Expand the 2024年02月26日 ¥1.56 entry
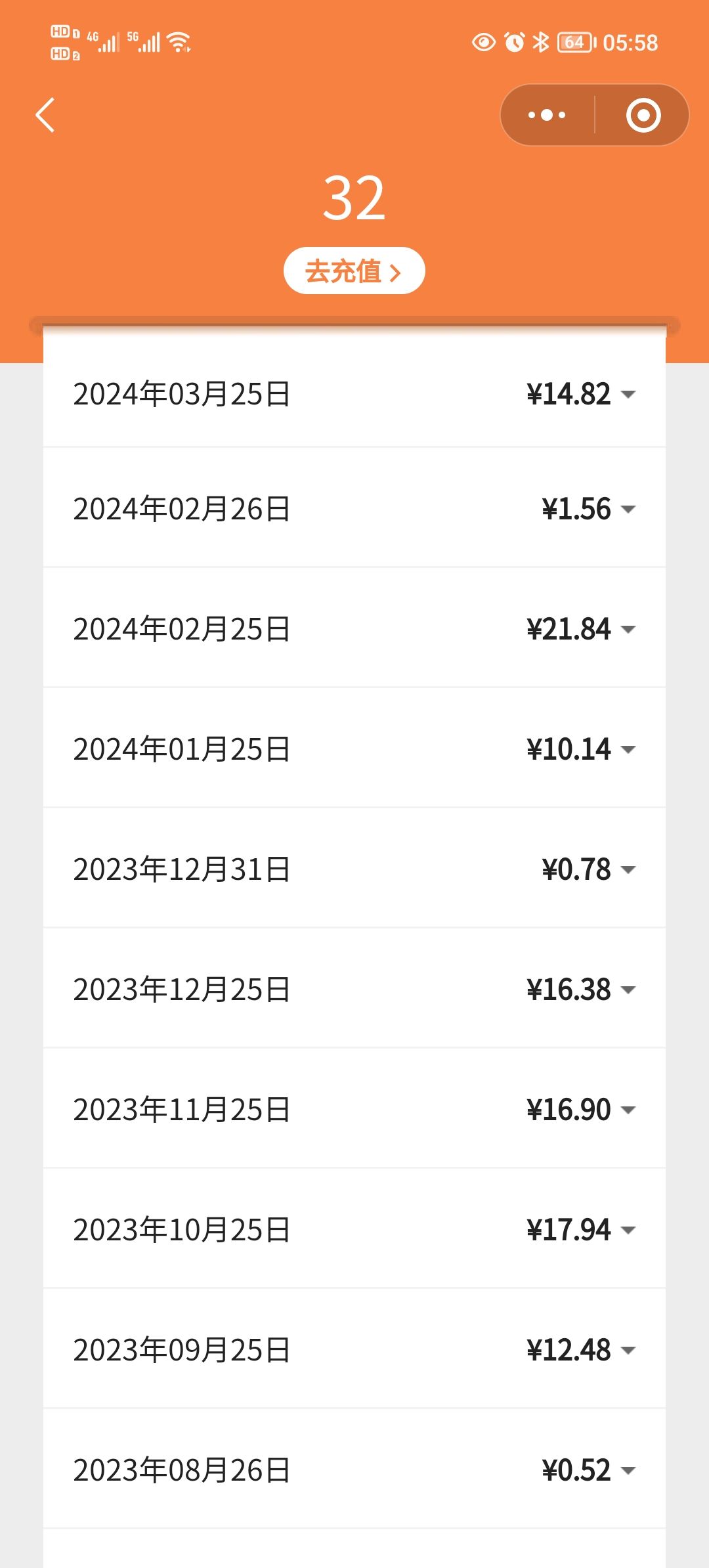 354,508
